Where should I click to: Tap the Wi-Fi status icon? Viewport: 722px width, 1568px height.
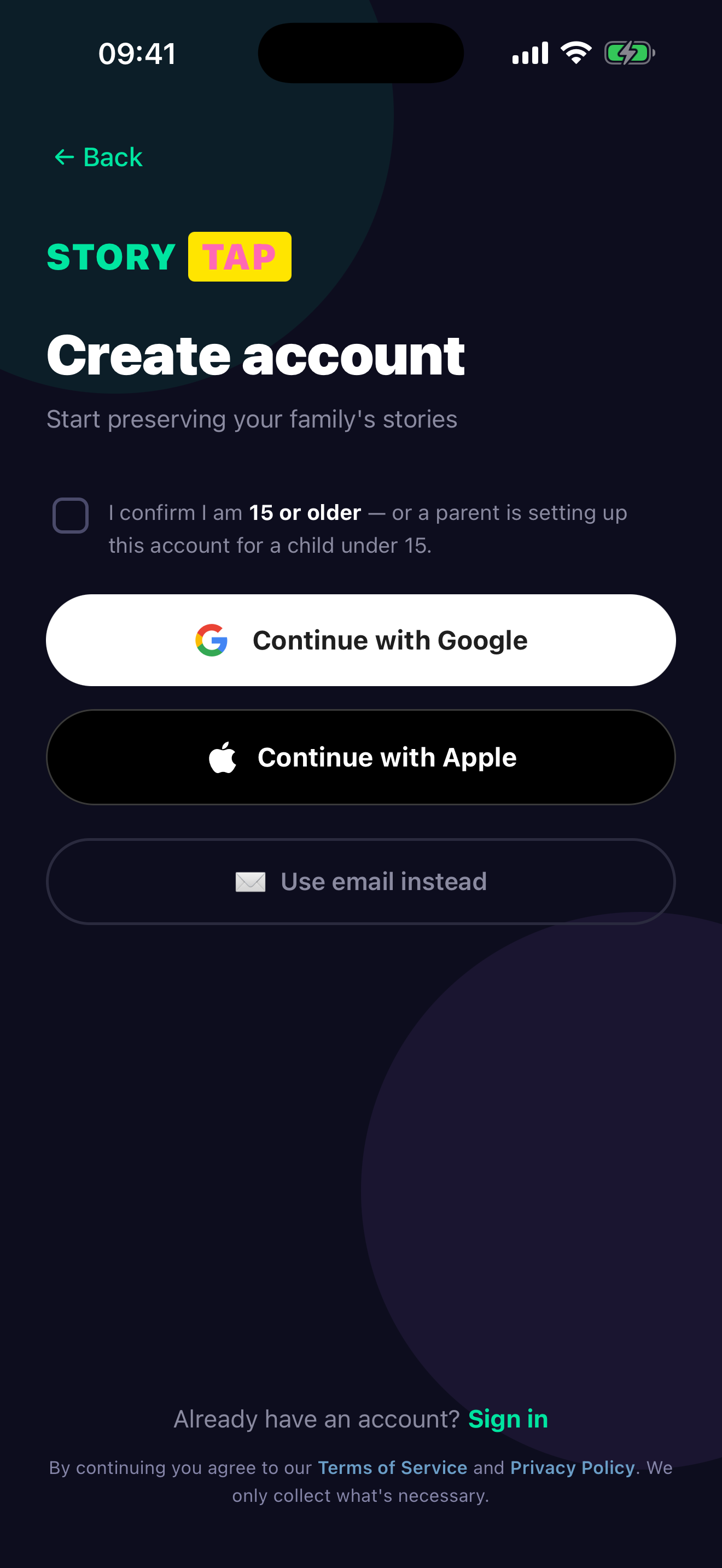pyautogui.click(x=575, y=52)
